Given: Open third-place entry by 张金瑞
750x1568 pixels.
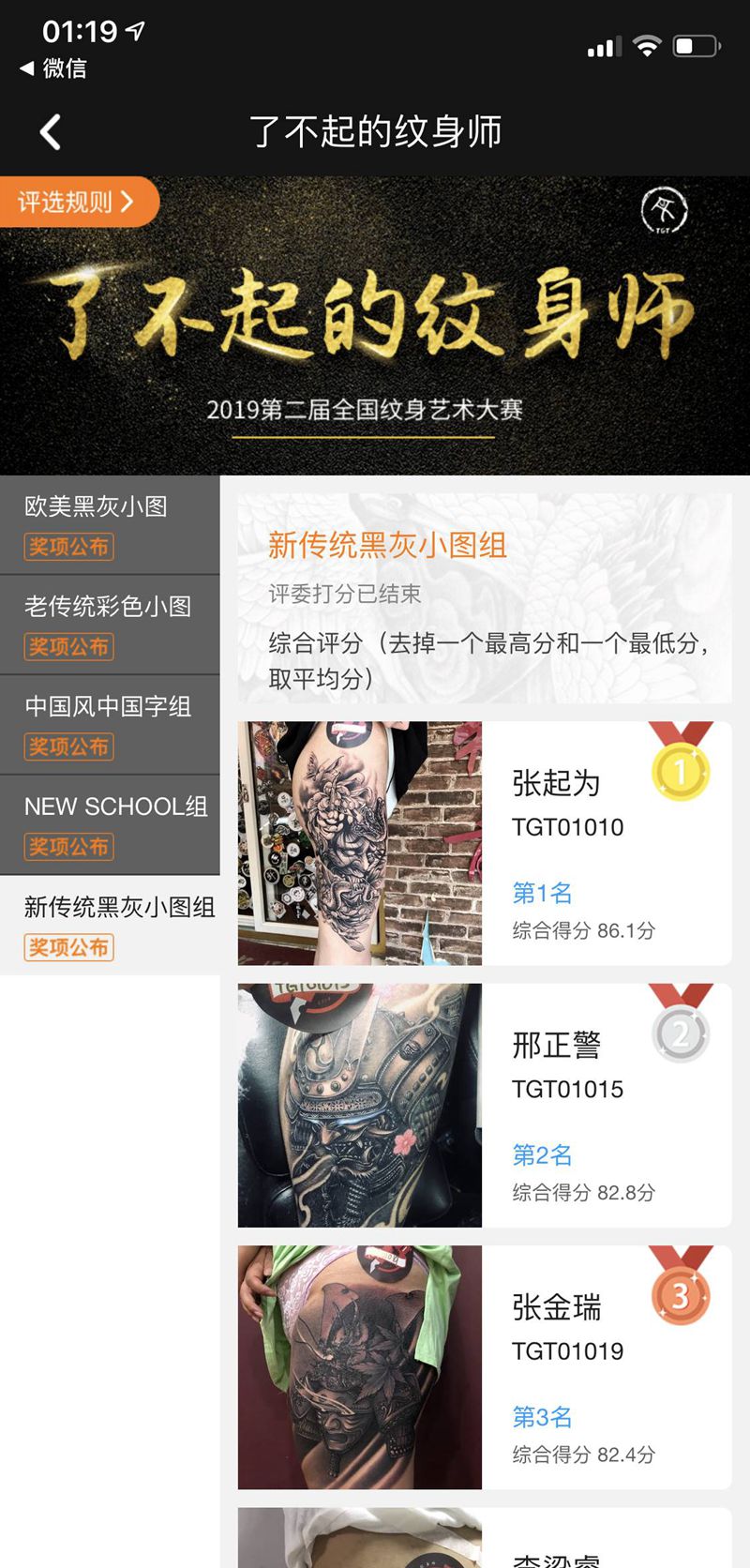Looking at the screenshot, I should tap(484, 1366).
